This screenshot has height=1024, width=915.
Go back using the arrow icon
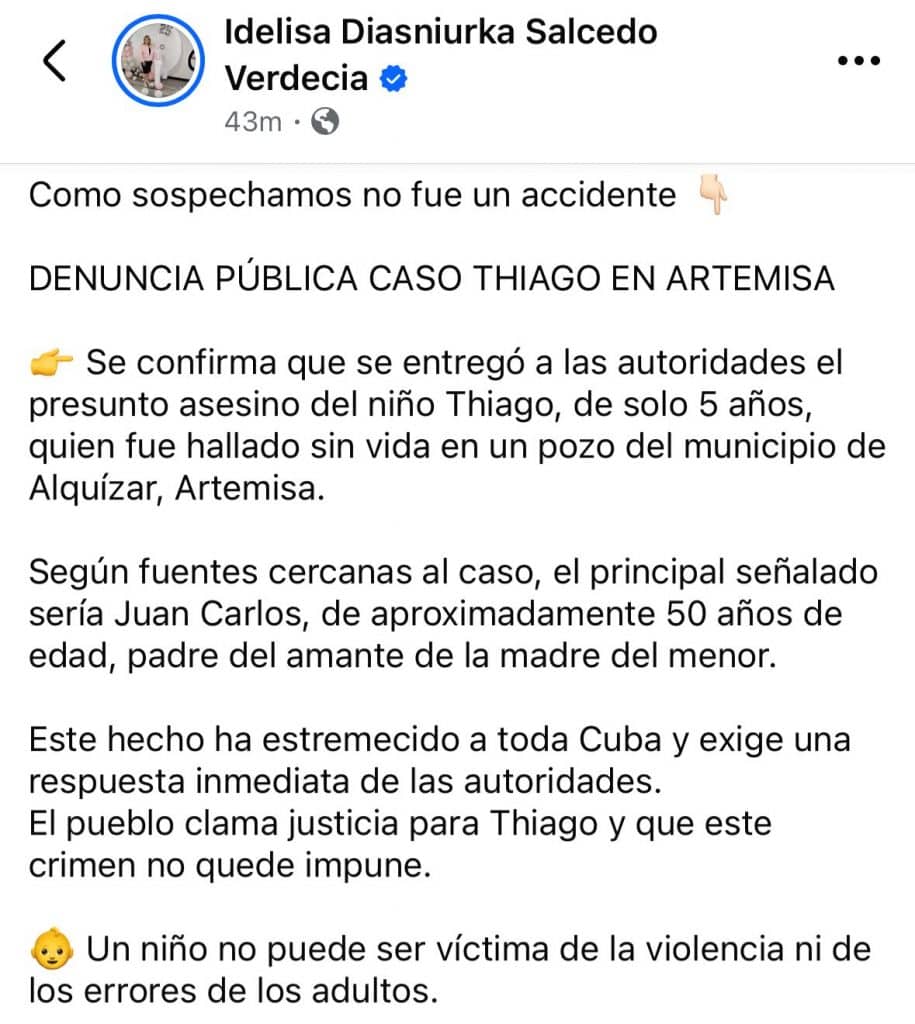(x=54, y=62)
